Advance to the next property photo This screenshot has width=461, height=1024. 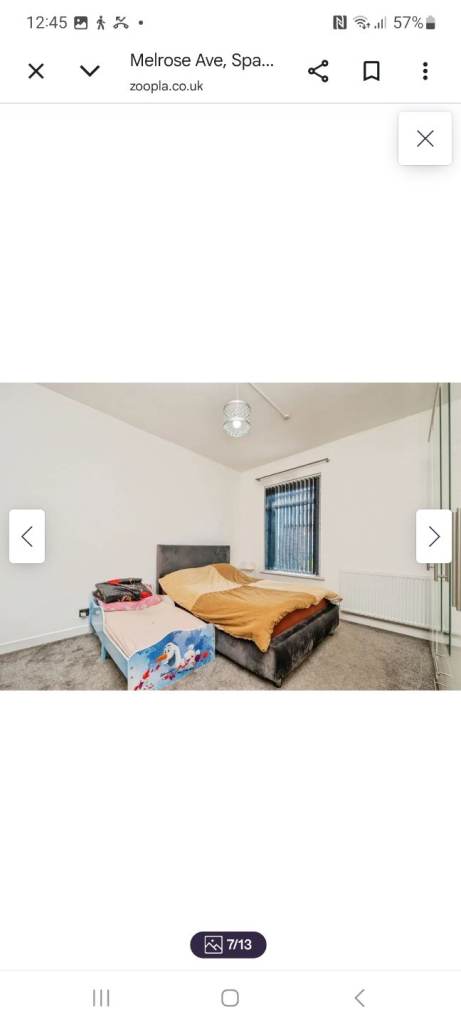(434, 536)
